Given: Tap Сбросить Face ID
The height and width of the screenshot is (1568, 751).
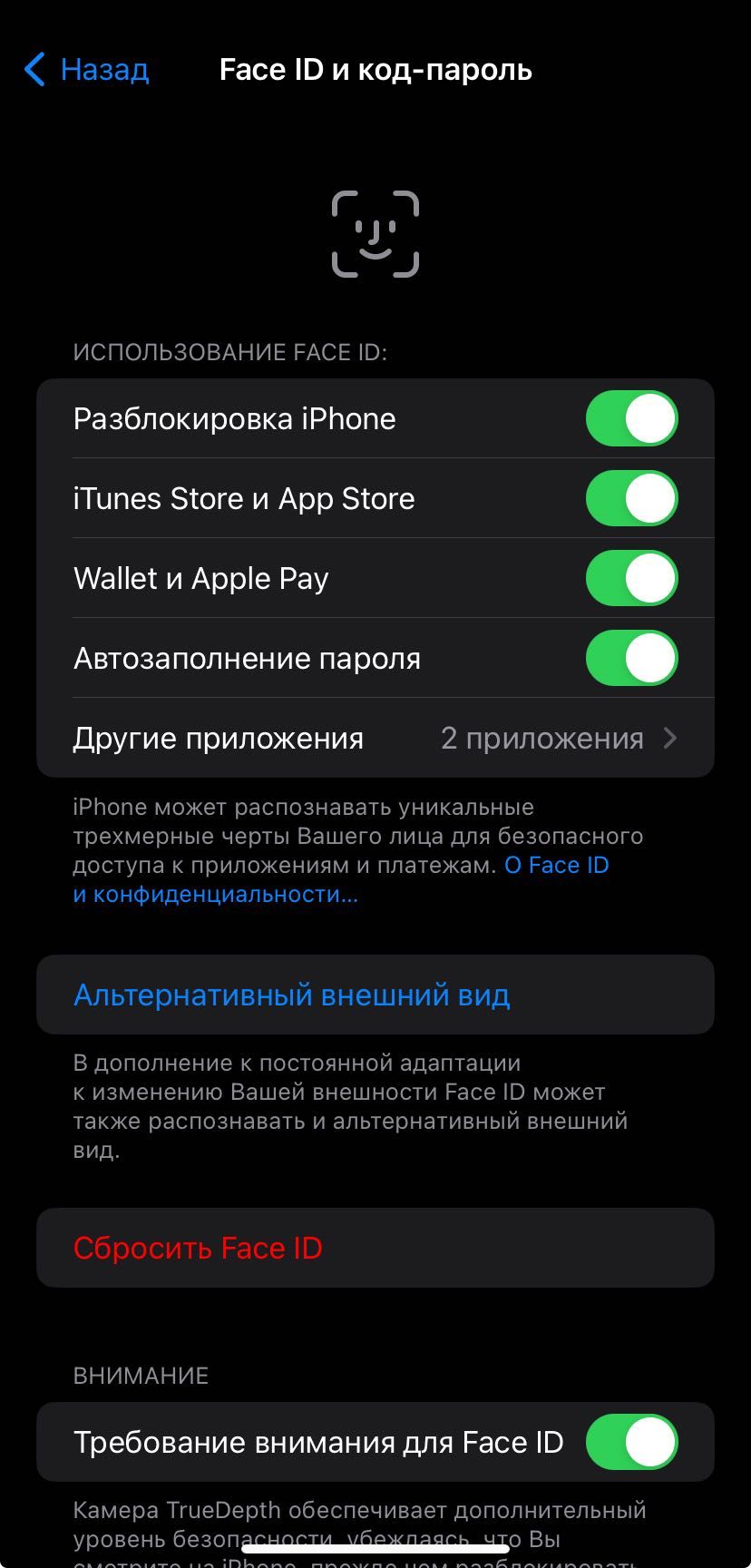Looking at the screenshot, I should [x=198, y=1249].
